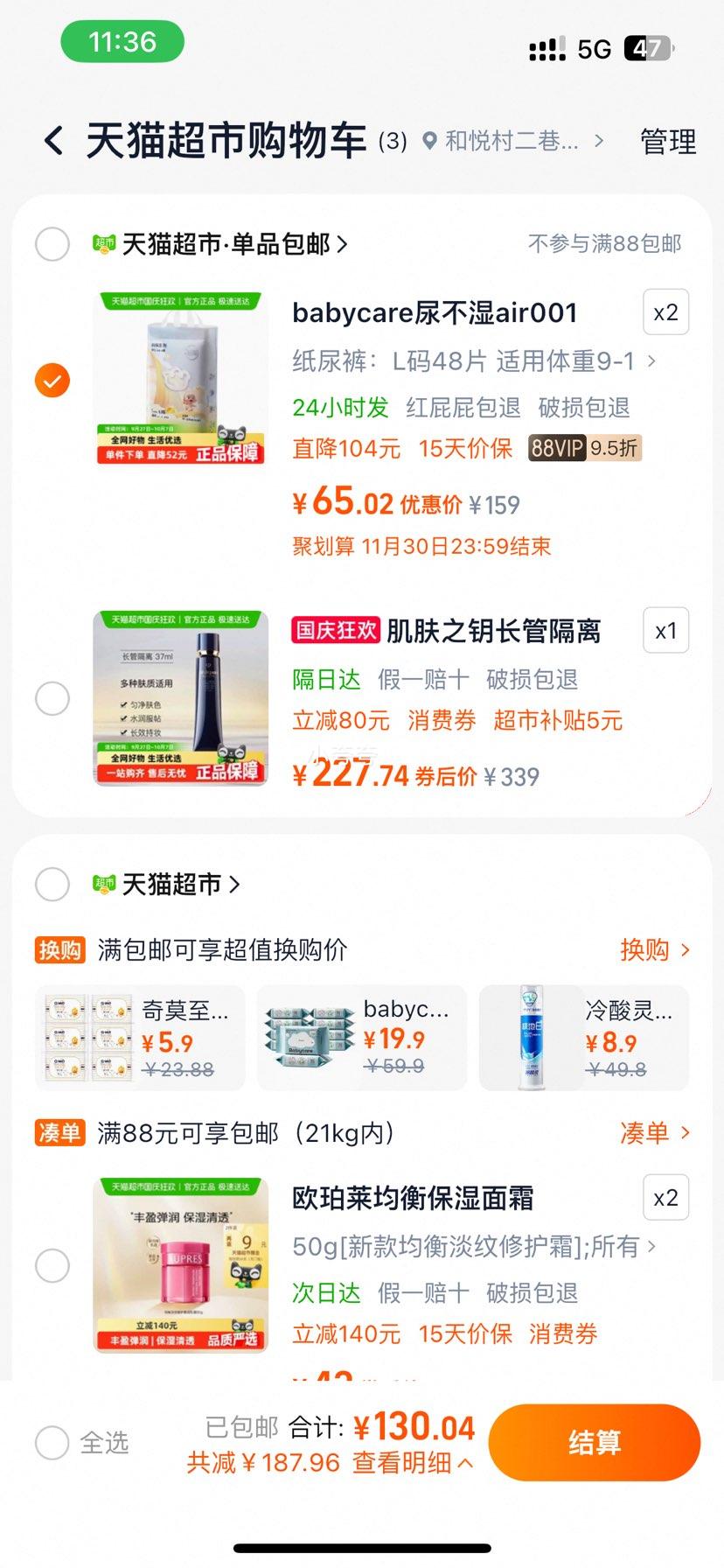Viewport: 724px width, 1568px height.
Task: Open the 换购 offers link
Action: pos(654,950)
